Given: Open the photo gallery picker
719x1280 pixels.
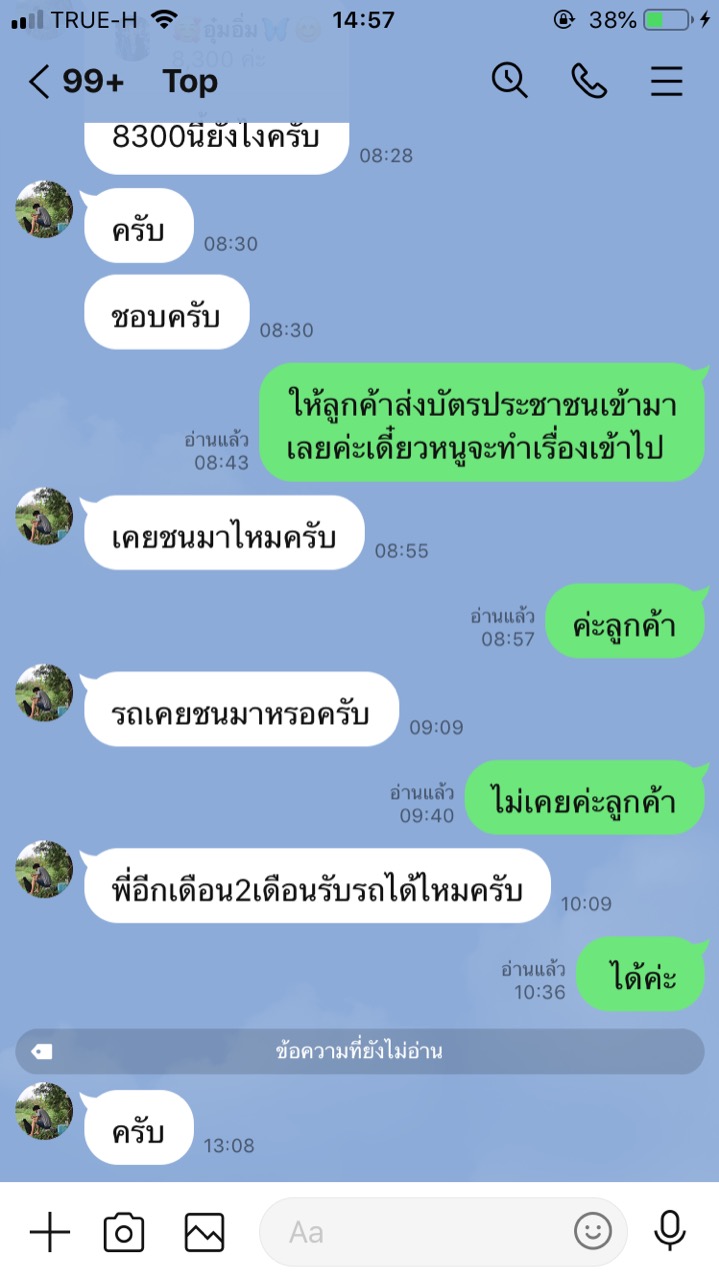Looking at the screenshot, I should [204, 1232].
